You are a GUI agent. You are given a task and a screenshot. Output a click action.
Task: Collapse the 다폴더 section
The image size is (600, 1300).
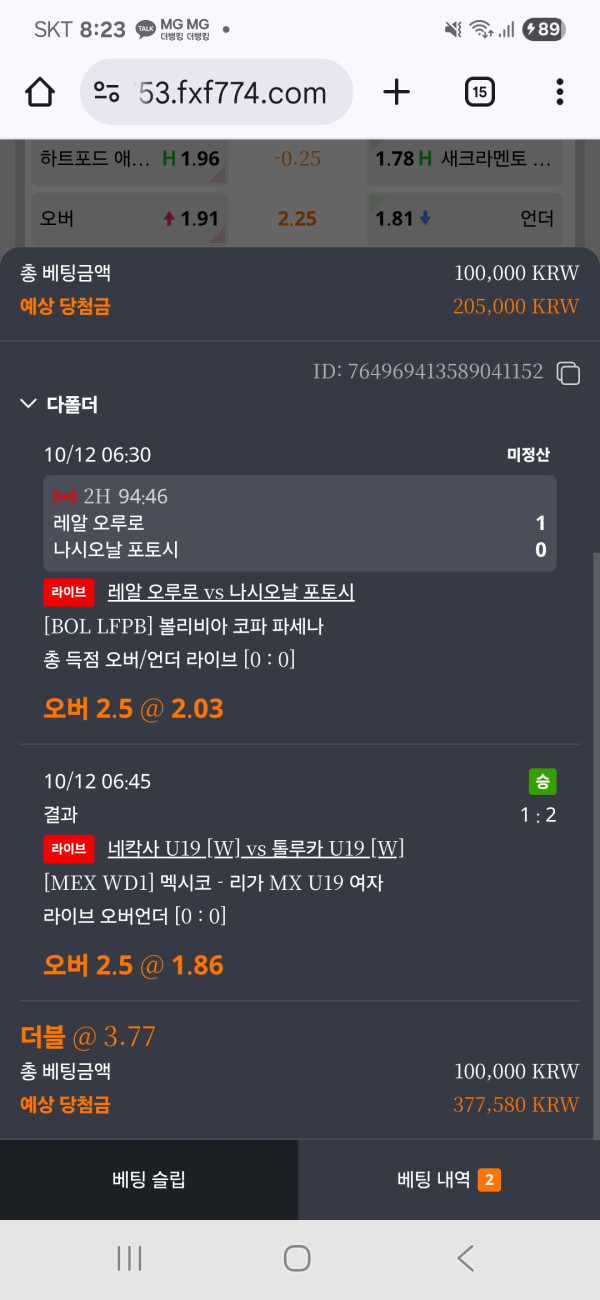(60, 405)
